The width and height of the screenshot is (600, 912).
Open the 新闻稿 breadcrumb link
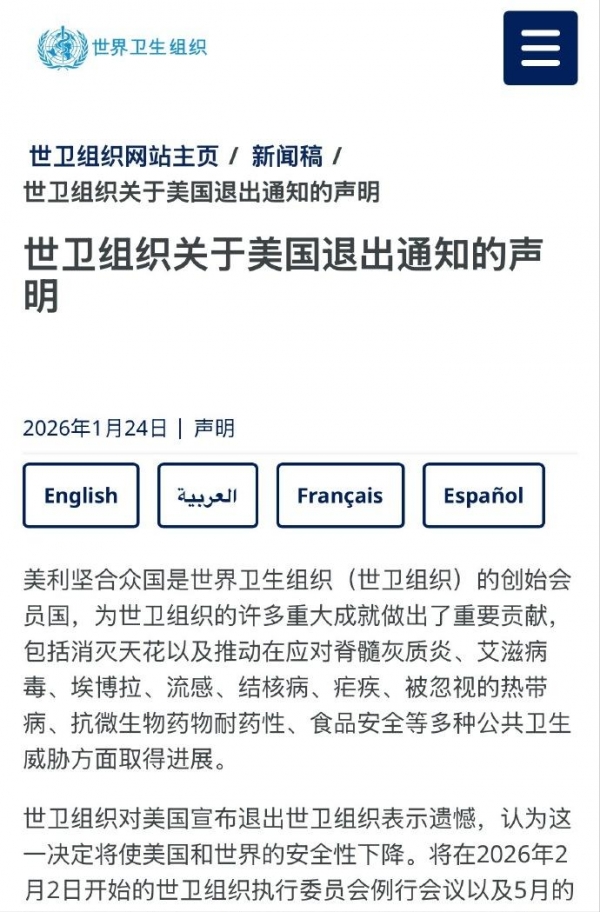286,156
